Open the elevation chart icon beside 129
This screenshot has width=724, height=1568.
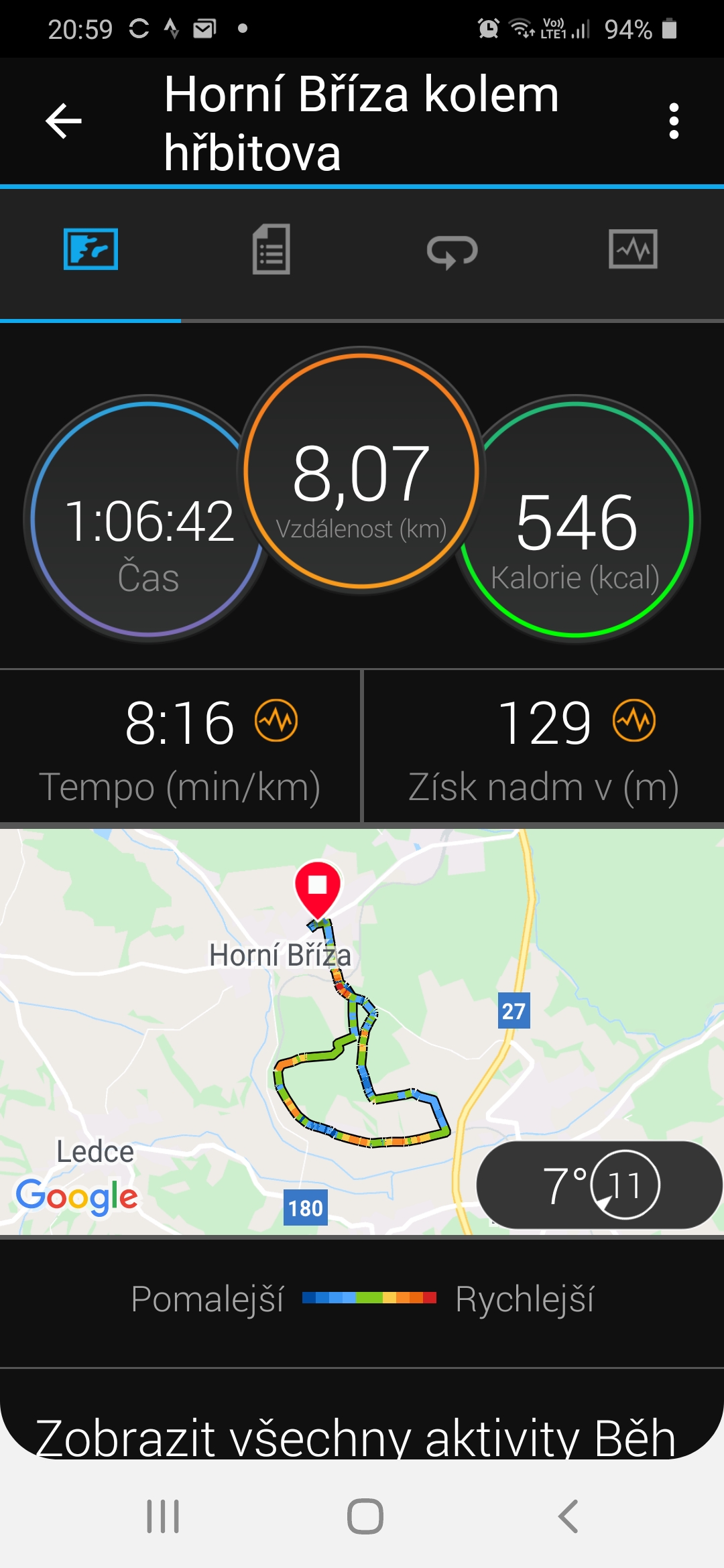coord(634,721)
